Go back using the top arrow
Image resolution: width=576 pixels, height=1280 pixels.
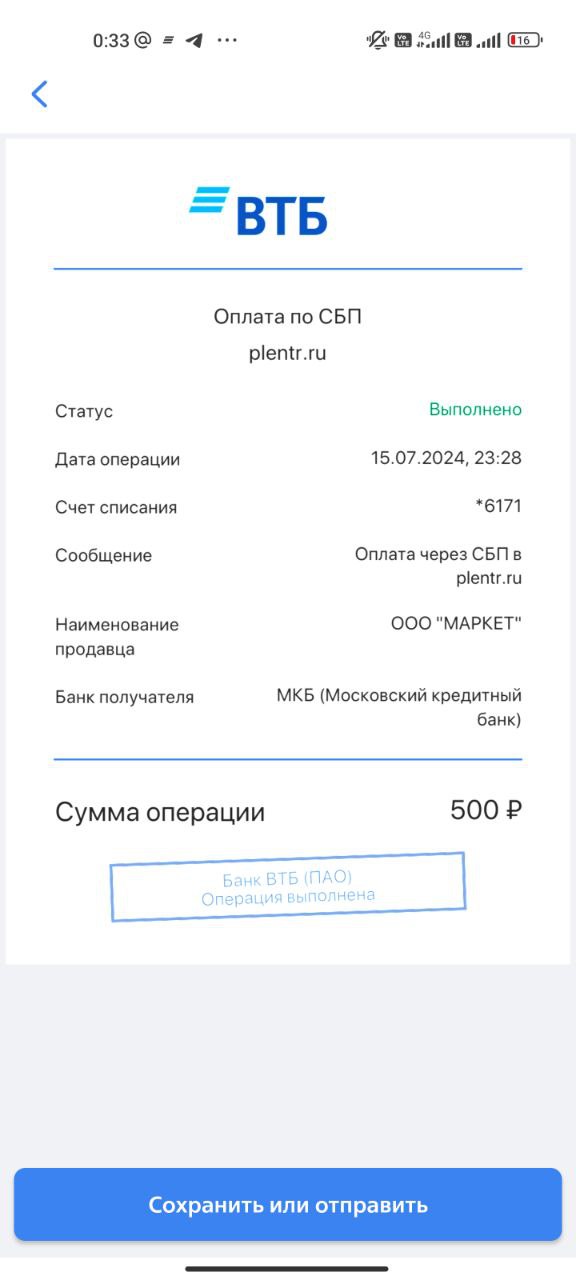pyautogui.click(x=39, y=94)
